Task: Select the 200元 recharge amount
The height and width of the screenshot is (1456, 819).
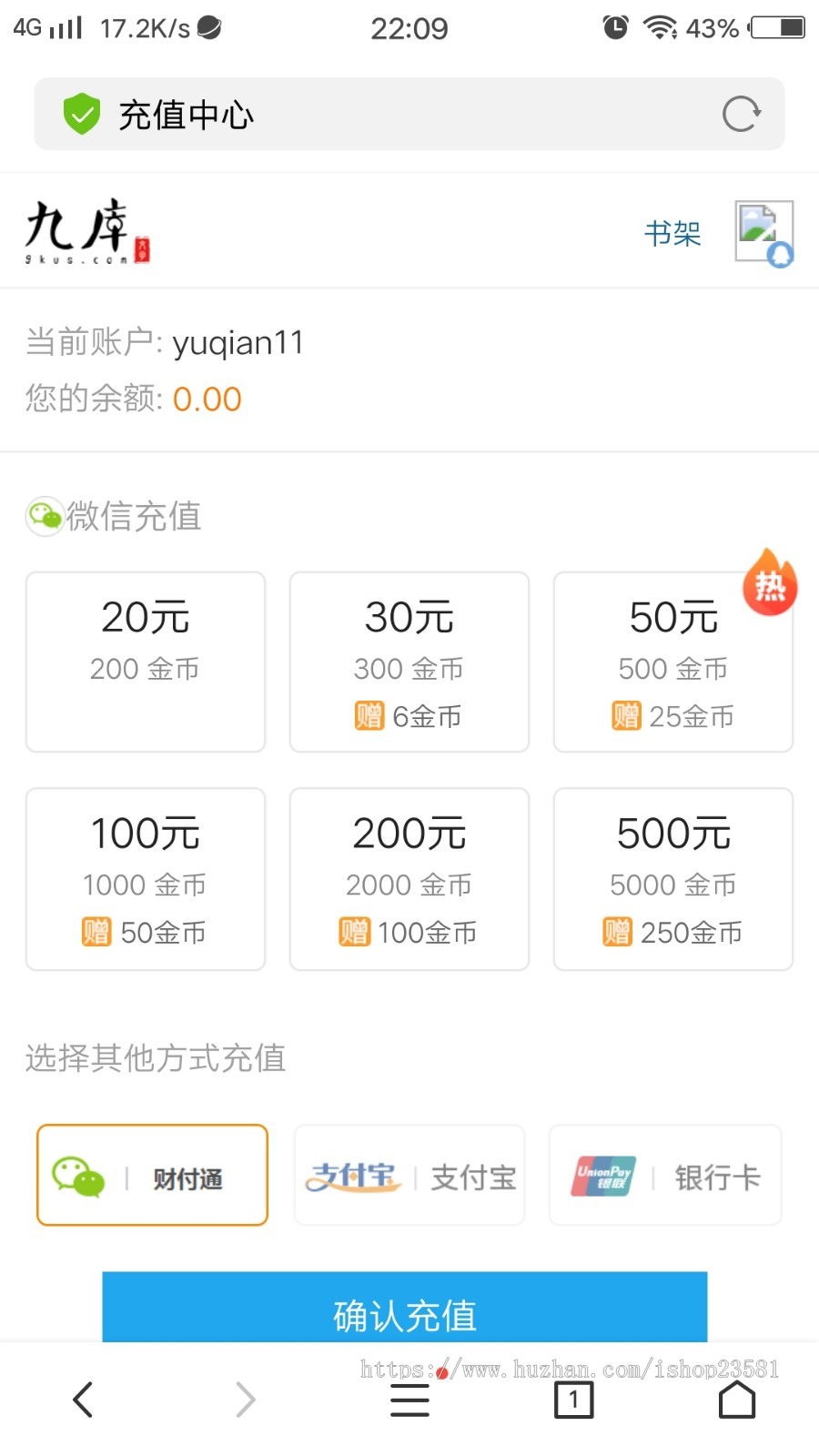Action: (x=409, y=878)
